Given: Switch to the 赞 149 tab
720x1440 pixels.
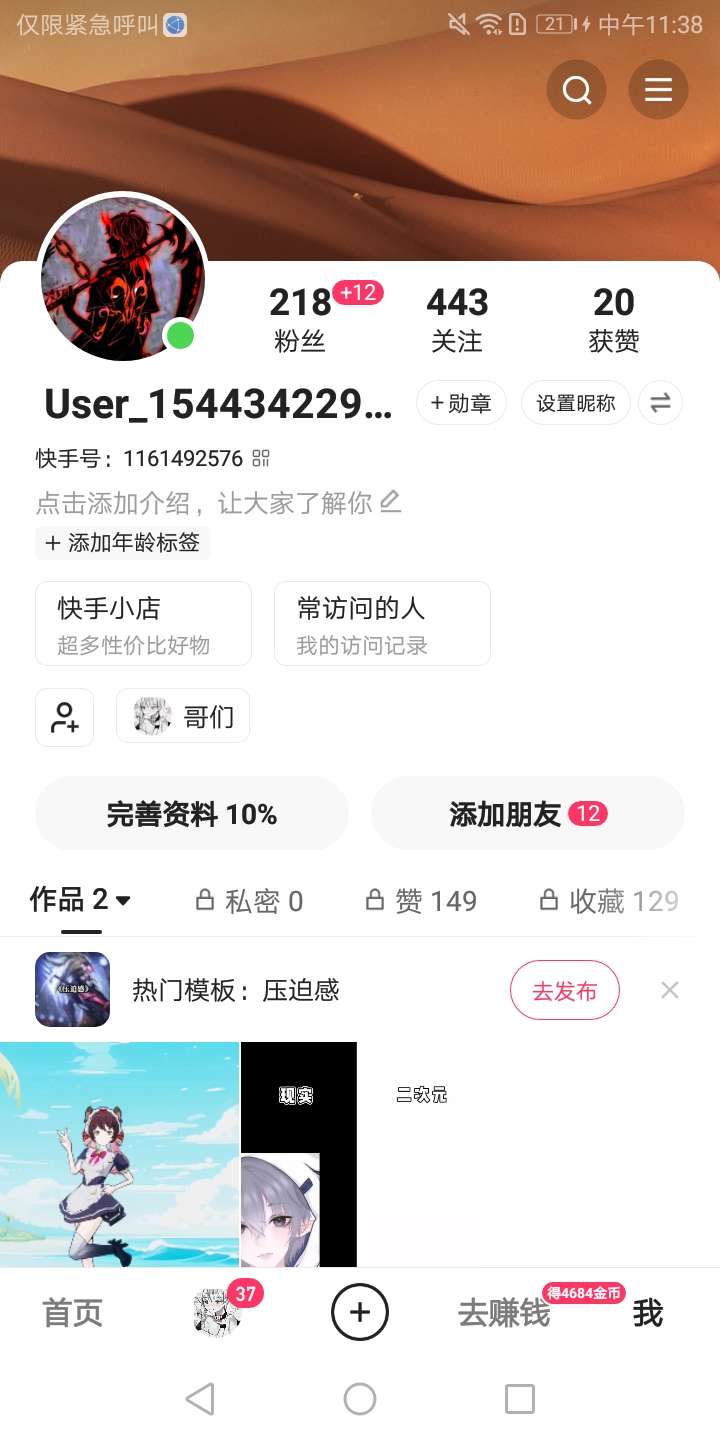Looking at the screenshot, I should [421, 901].
